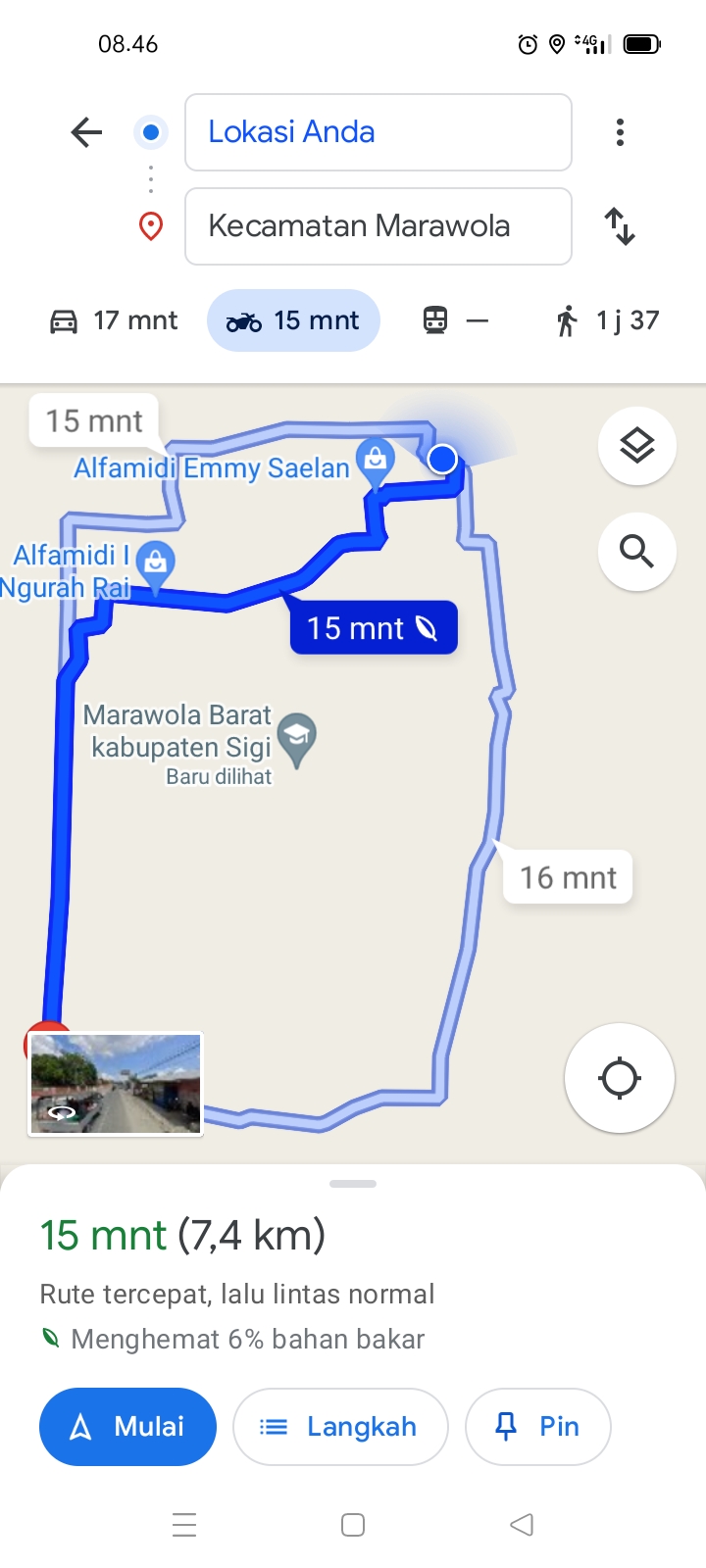
Task: Switch to walking mode 1 j 37
Action: 607,320
